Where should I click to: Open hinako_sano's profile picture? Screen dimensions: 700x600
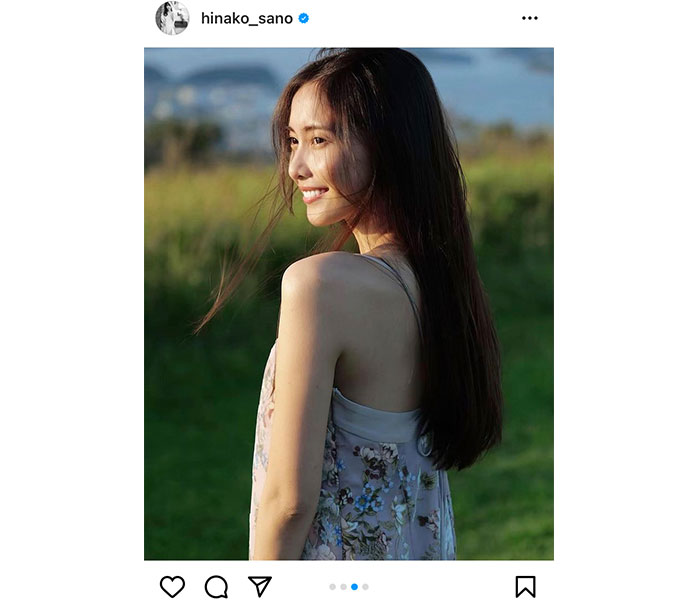click(172, 18)
